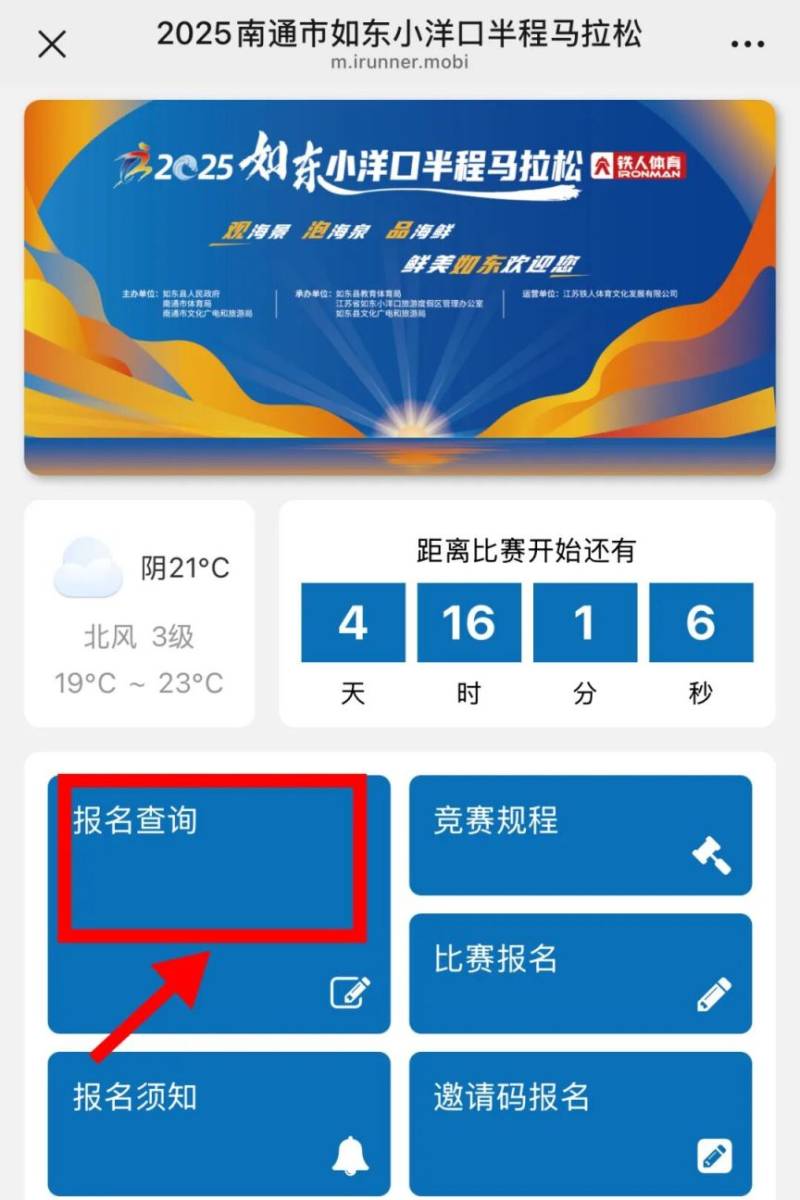
Task: View 报名须知 registration notice
Action: click(x=218, y=1123)
